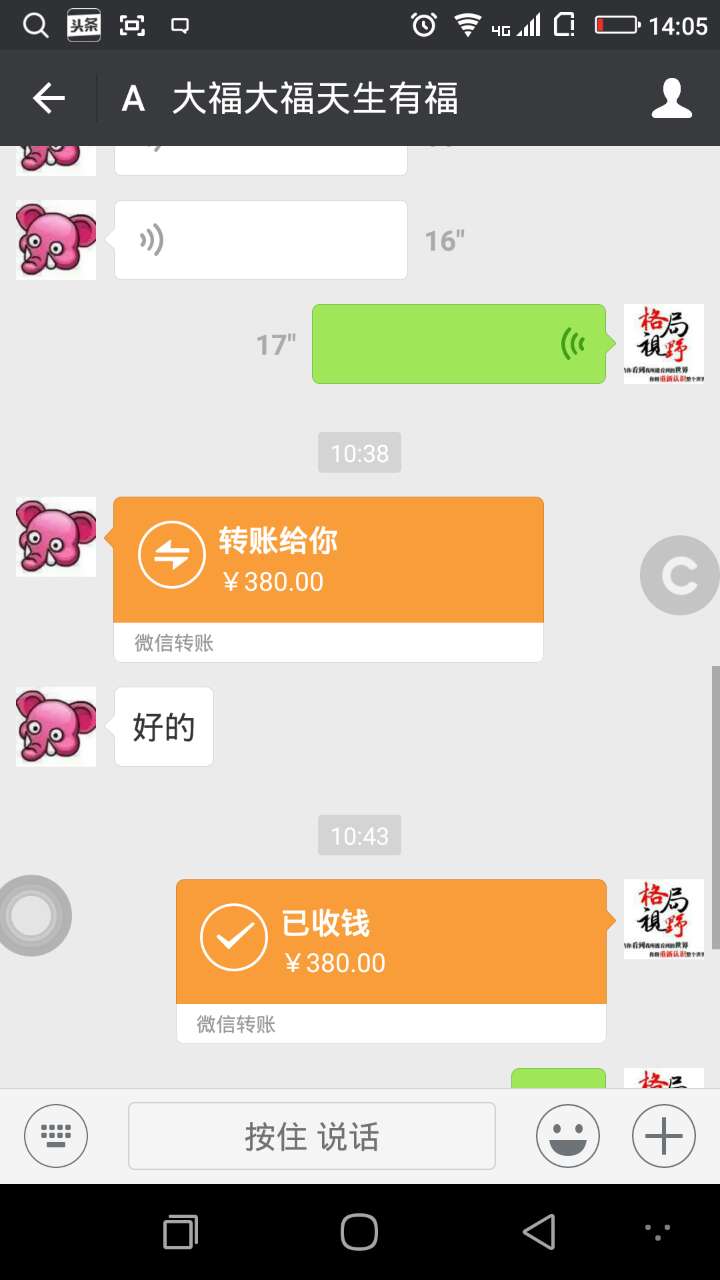
Task: Tap the floating C circle button
Action: 680,575
